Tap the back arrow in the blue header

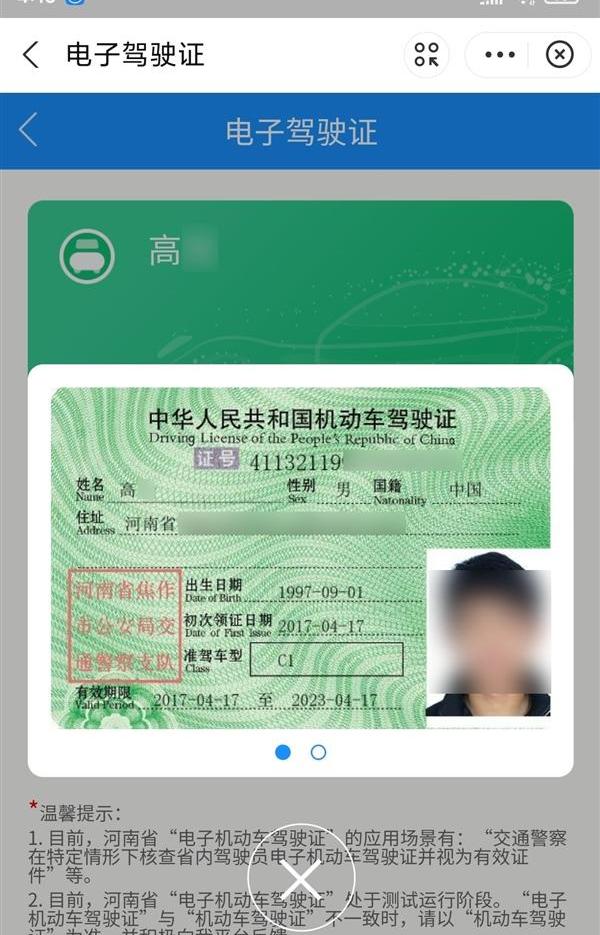click(29, 131)
